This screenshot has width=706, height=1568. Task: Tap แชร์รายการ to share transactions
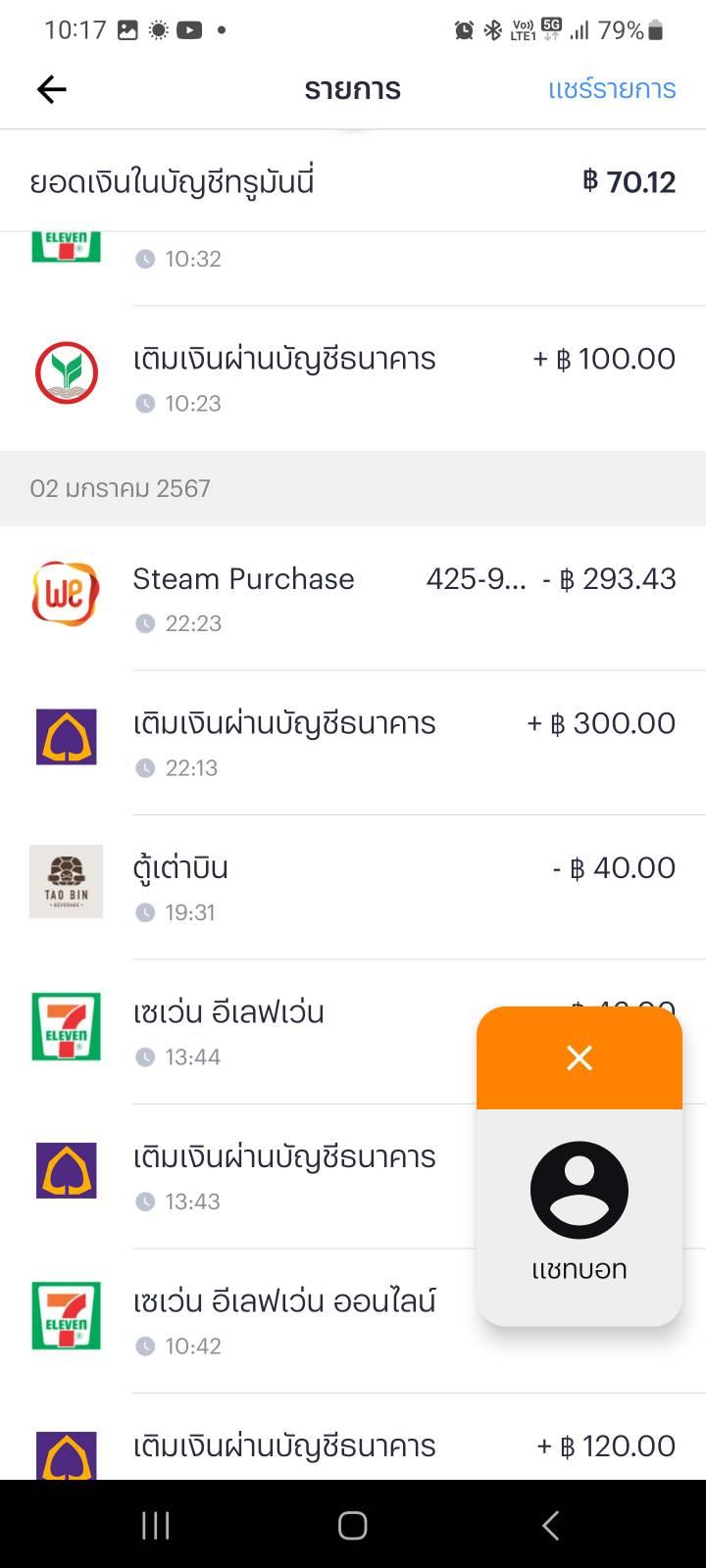[612, 89]
